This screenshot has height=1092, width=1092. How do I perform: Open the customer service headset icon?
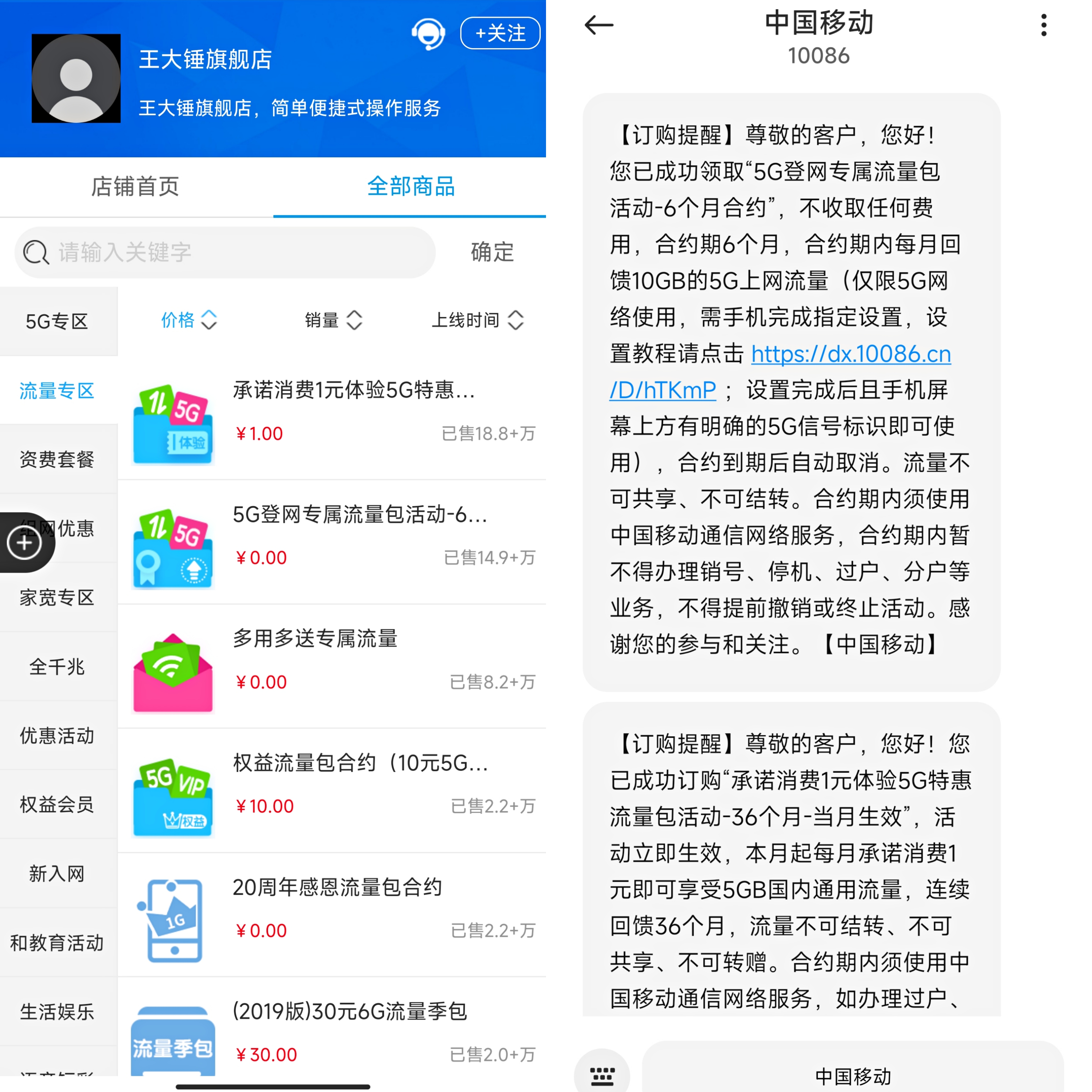click(x=428, y=34)
